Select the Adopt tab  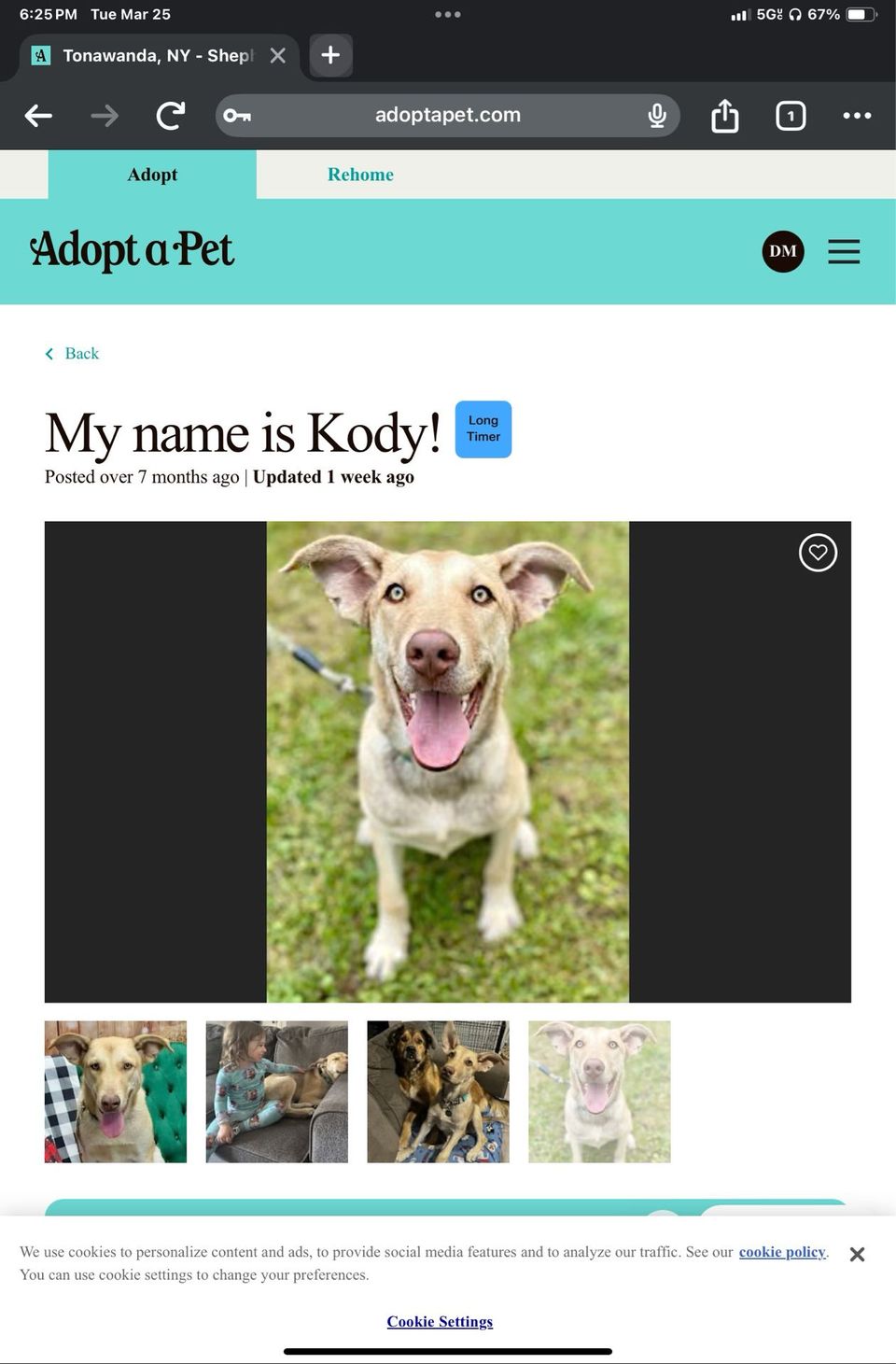pyautogui.click(x=152, y=175)
